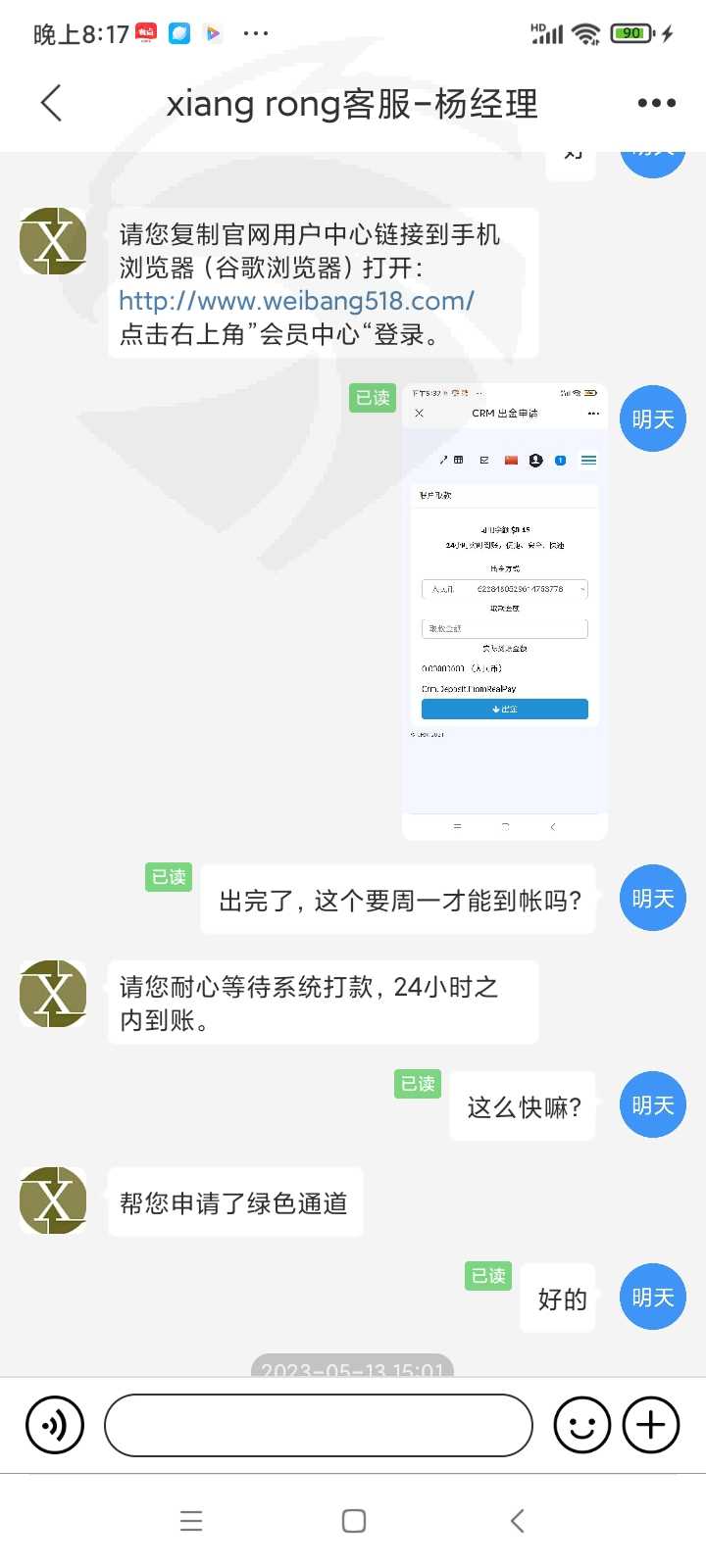Switch to voice message input
Screen dimensions: 706x1568
tap(55, 1425)
